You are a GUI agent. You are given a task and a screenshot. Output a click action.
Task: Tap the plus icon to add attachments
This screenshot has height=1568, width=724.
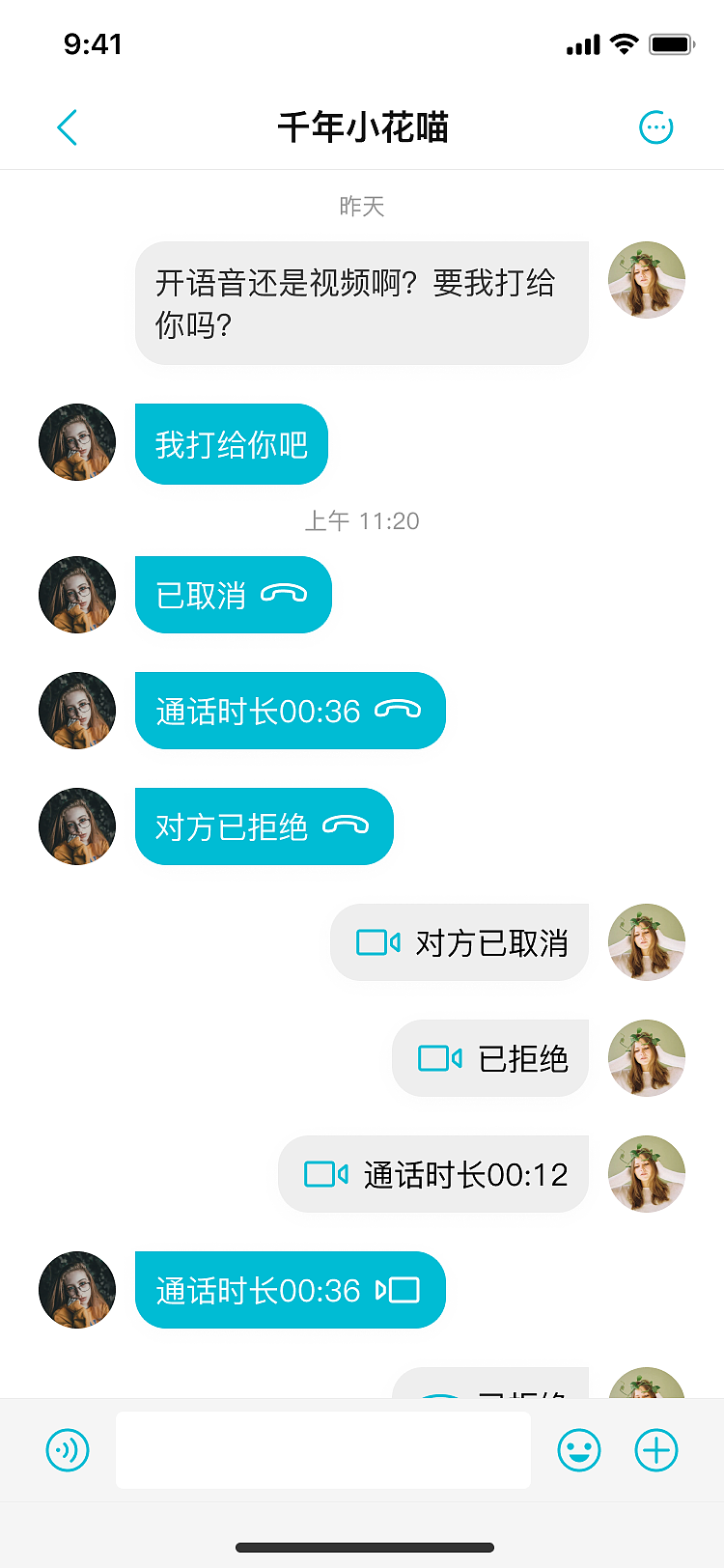pyautogui.click(x=656, y=1449)
